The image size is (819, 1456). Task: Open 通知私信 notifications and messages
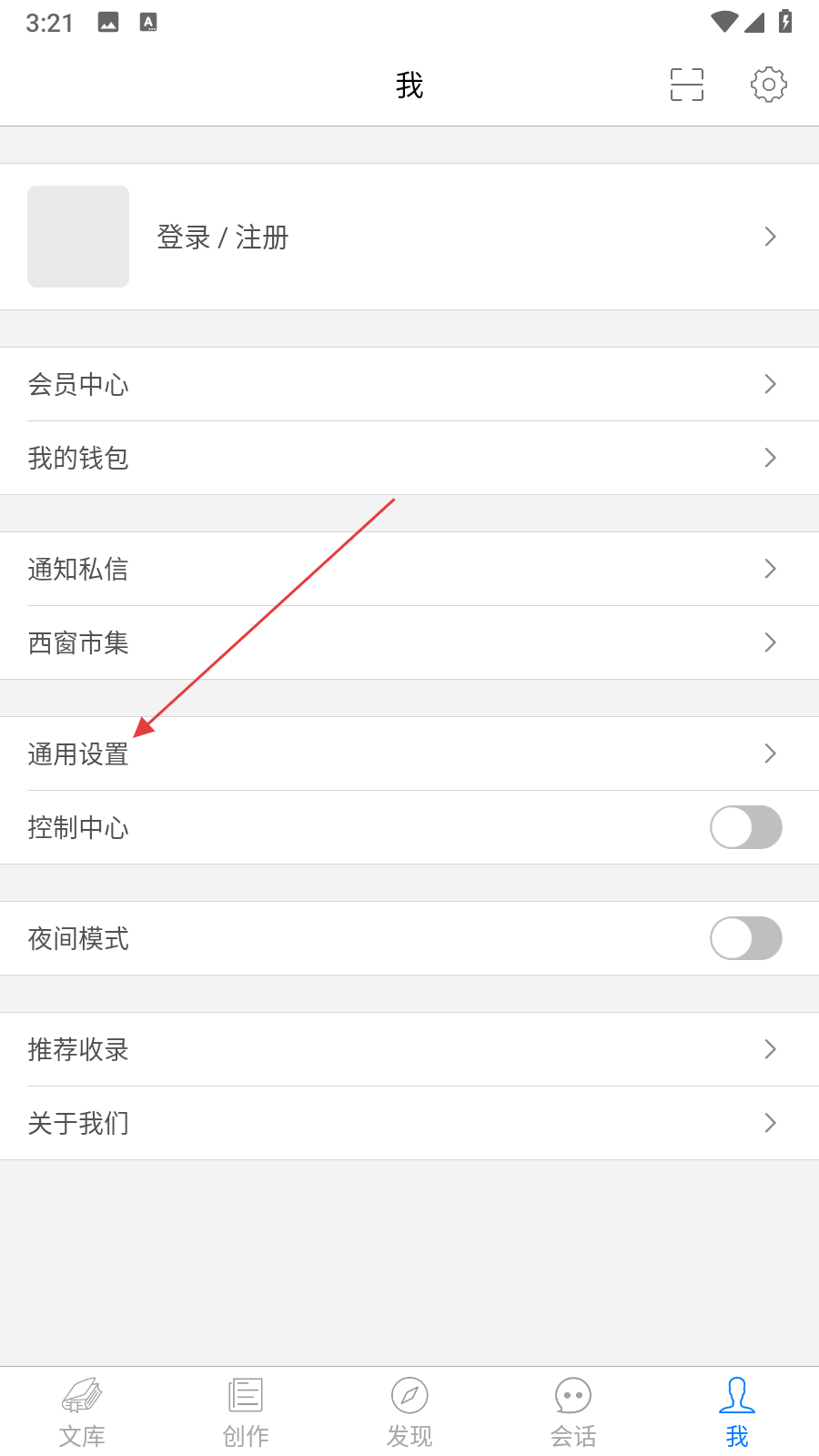[x=409, y=569]
